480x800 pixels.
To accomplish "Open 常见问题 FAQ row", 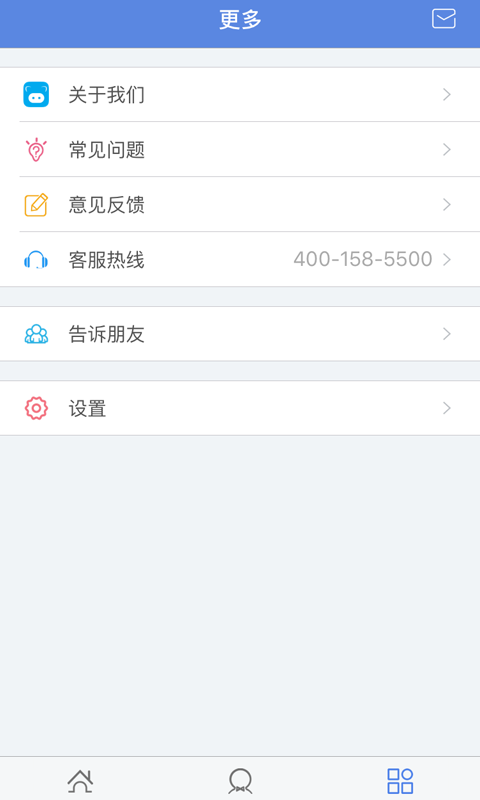I will [240, 149].
